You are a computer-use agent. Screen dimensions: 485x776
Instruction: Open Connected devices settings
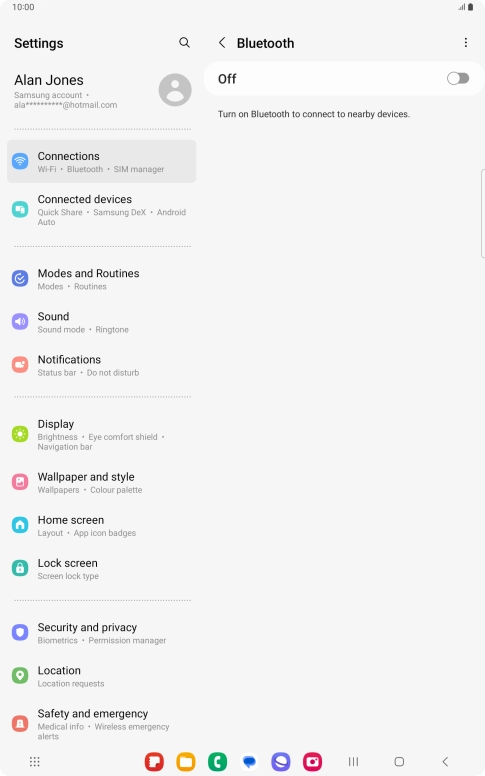pyautogui.click(x=101, y=210)
